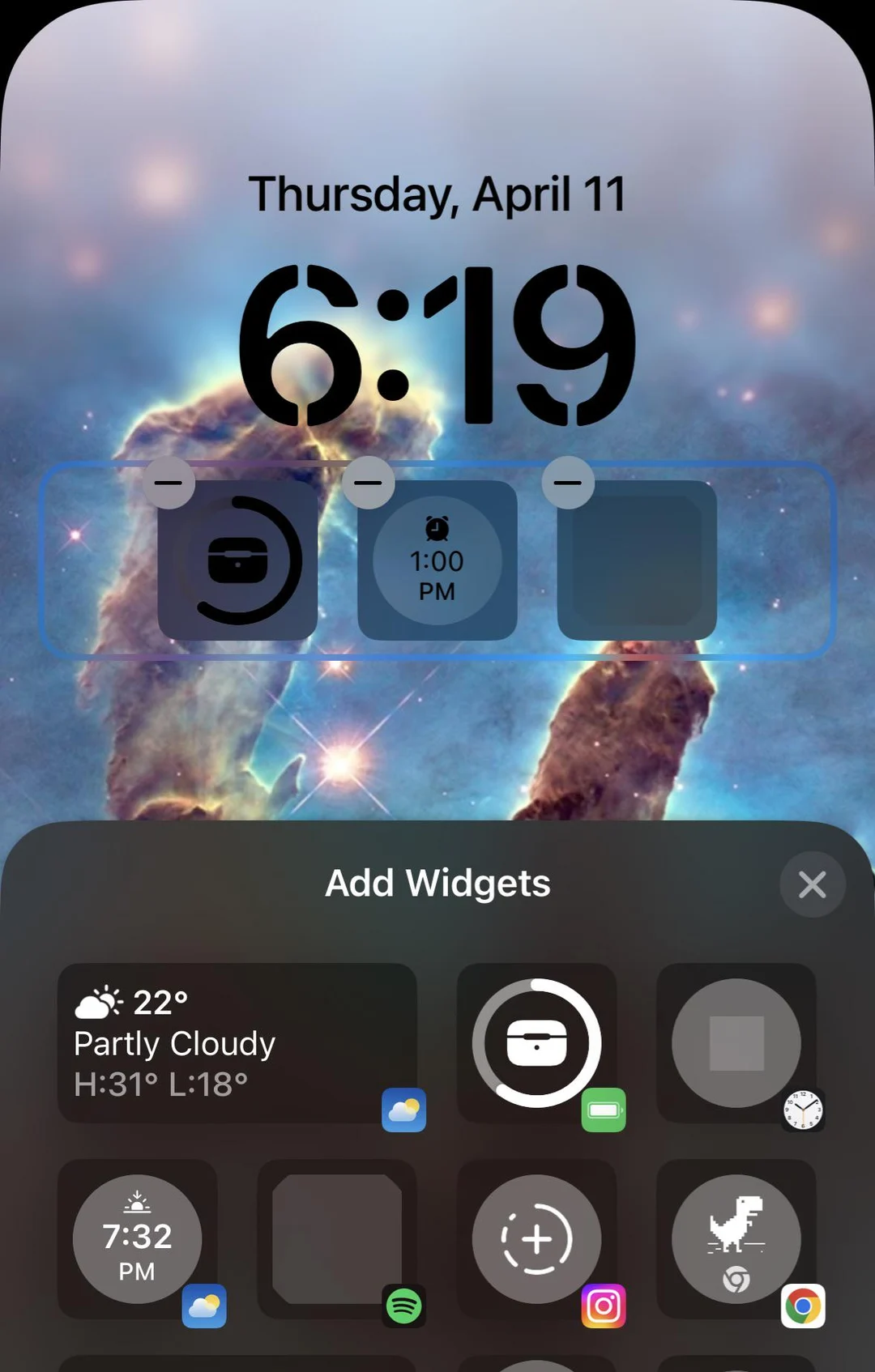
Task: Close the Add Widgets sheet
Action: pos(813,884)
